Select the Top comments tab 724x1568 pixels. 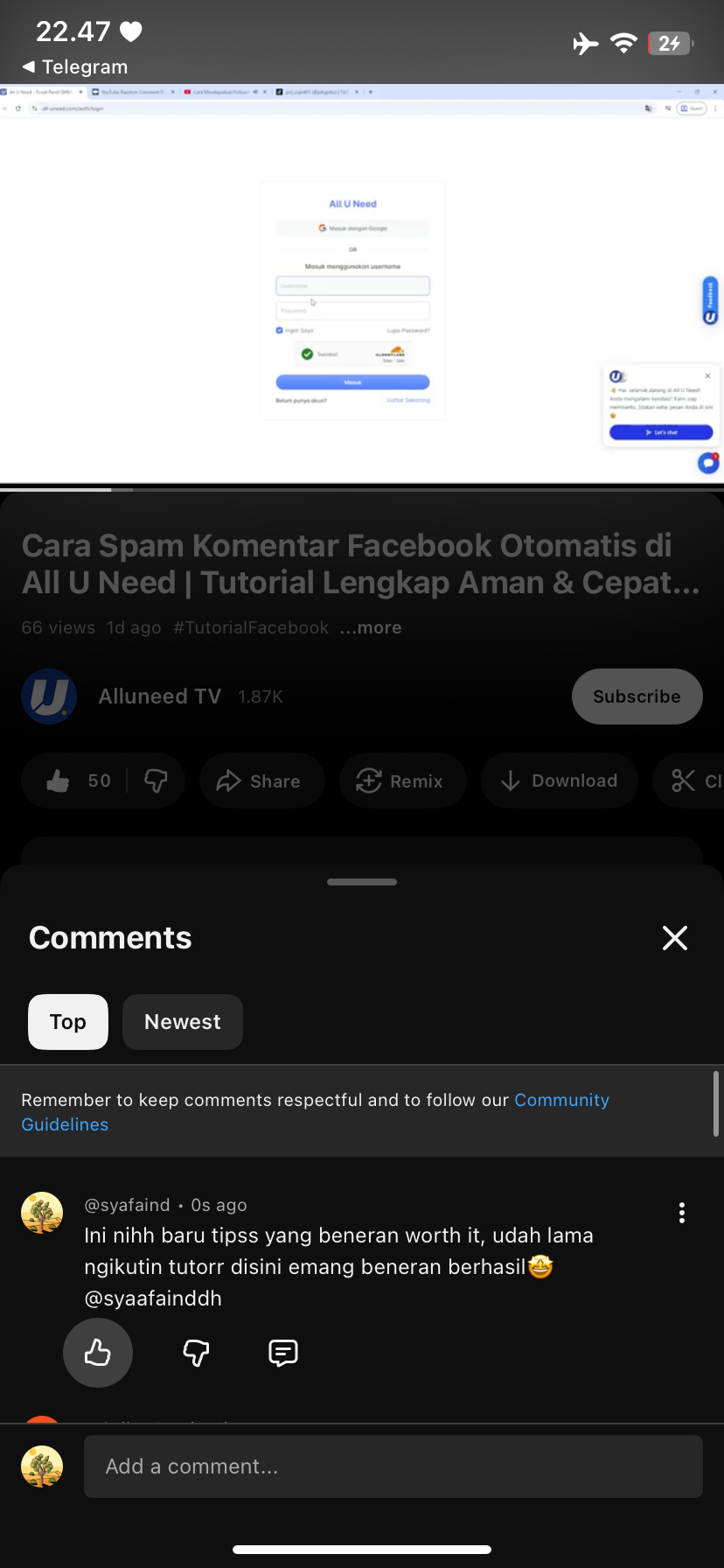(x=68, y=1022)
